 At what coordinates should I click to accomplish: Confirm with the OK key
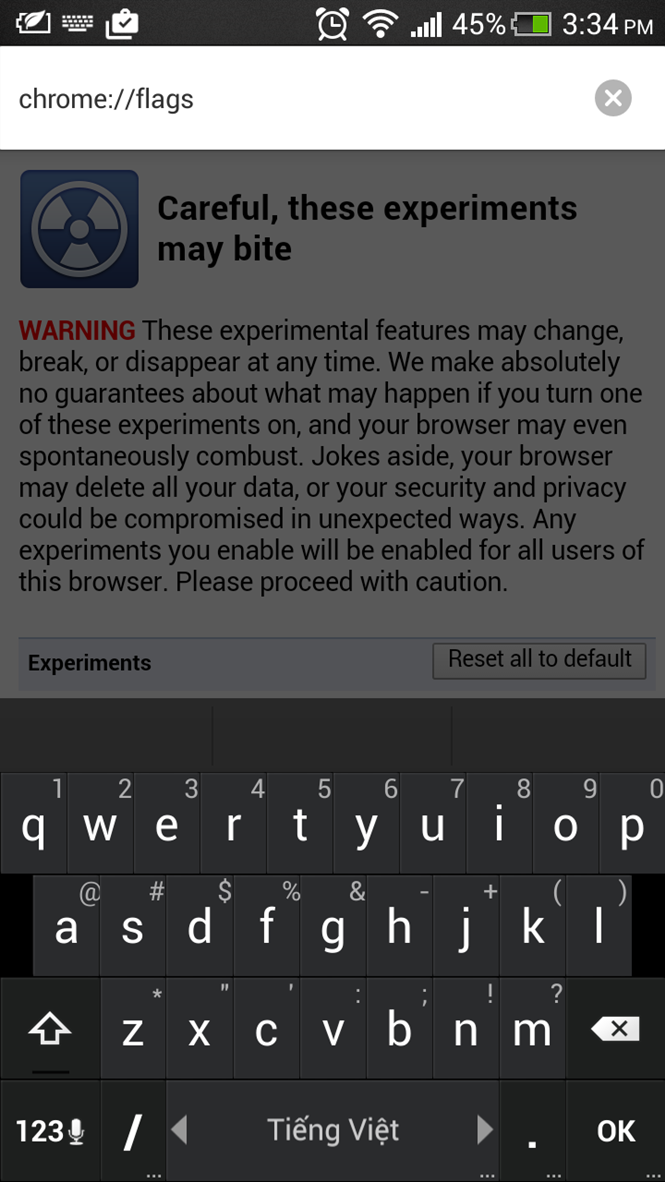click(x=615, y=1131)
